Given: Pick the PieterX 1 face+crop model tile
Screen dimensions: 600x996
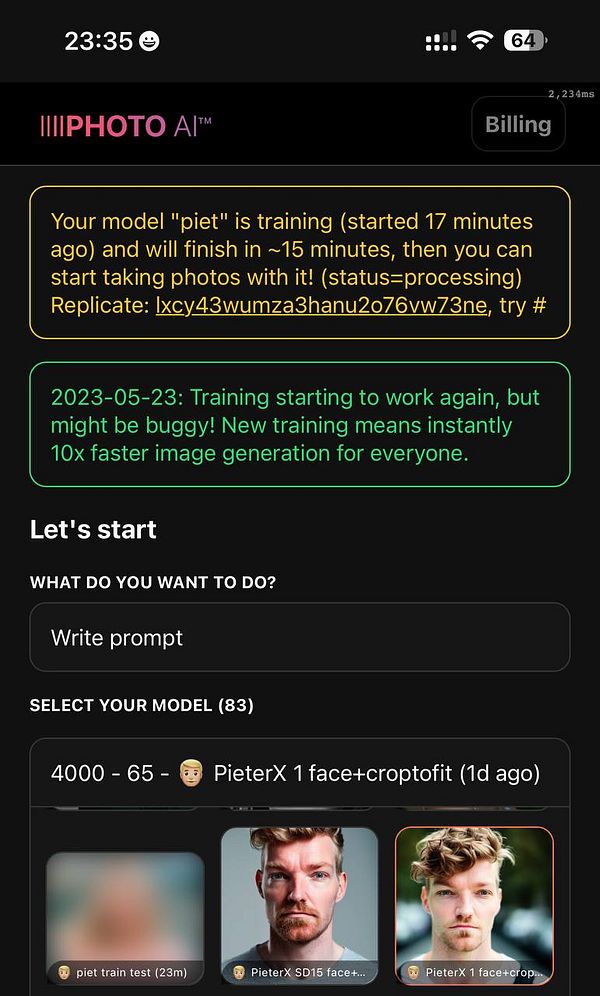Looking at the screenshot, I should (474, 905).
